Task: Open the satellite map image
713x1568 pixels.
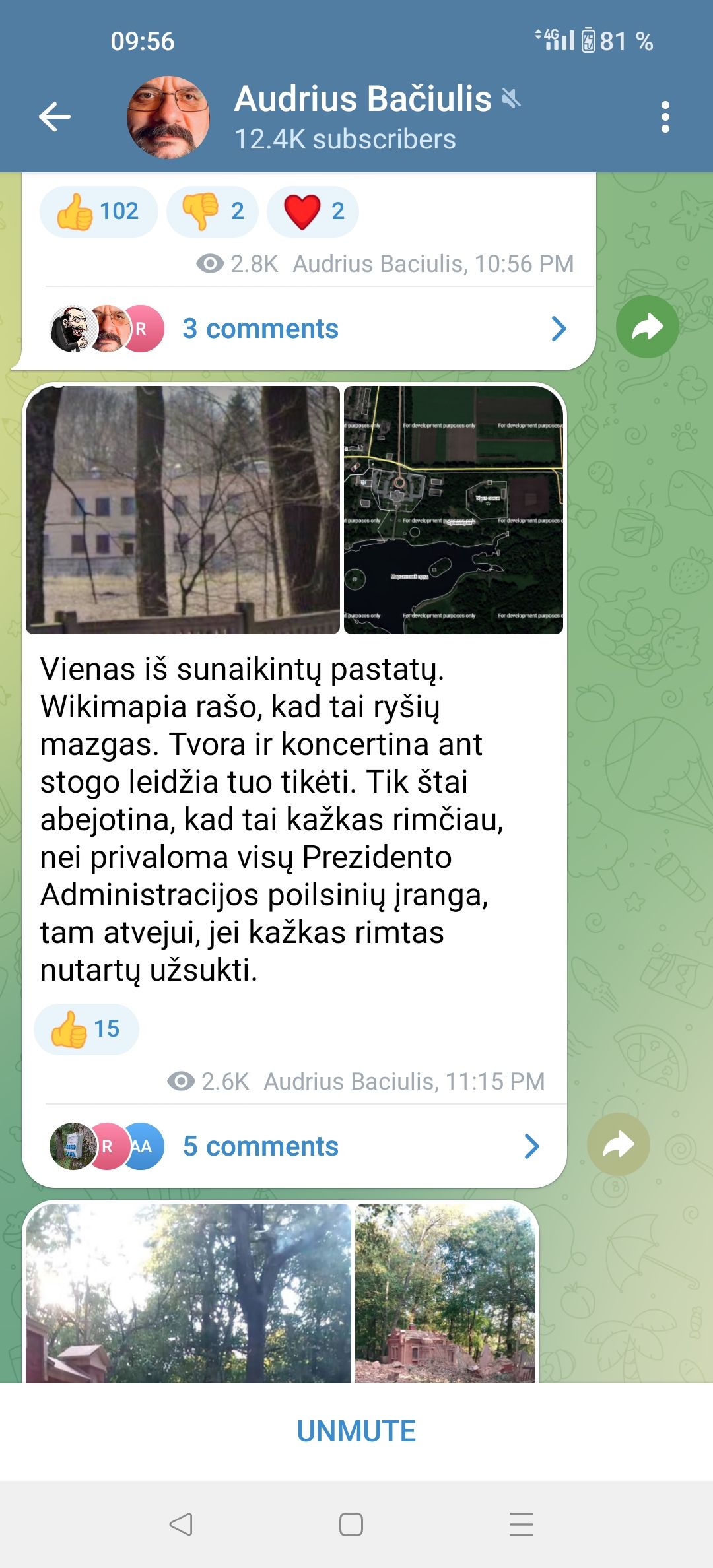Action: pos(454,510)
